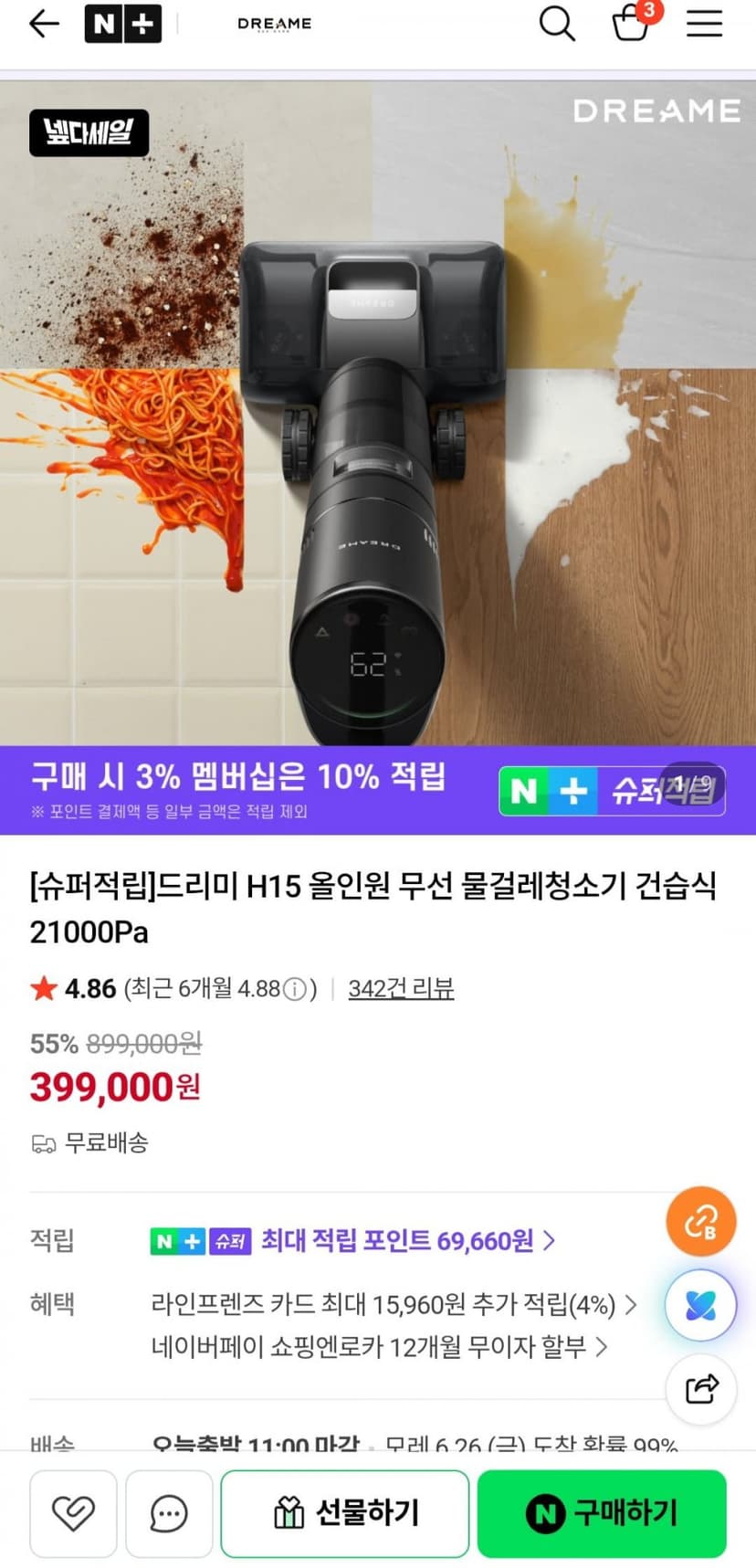Open the DREAME brand store link
Screen dimensions: 756x1568
(274, 24)
